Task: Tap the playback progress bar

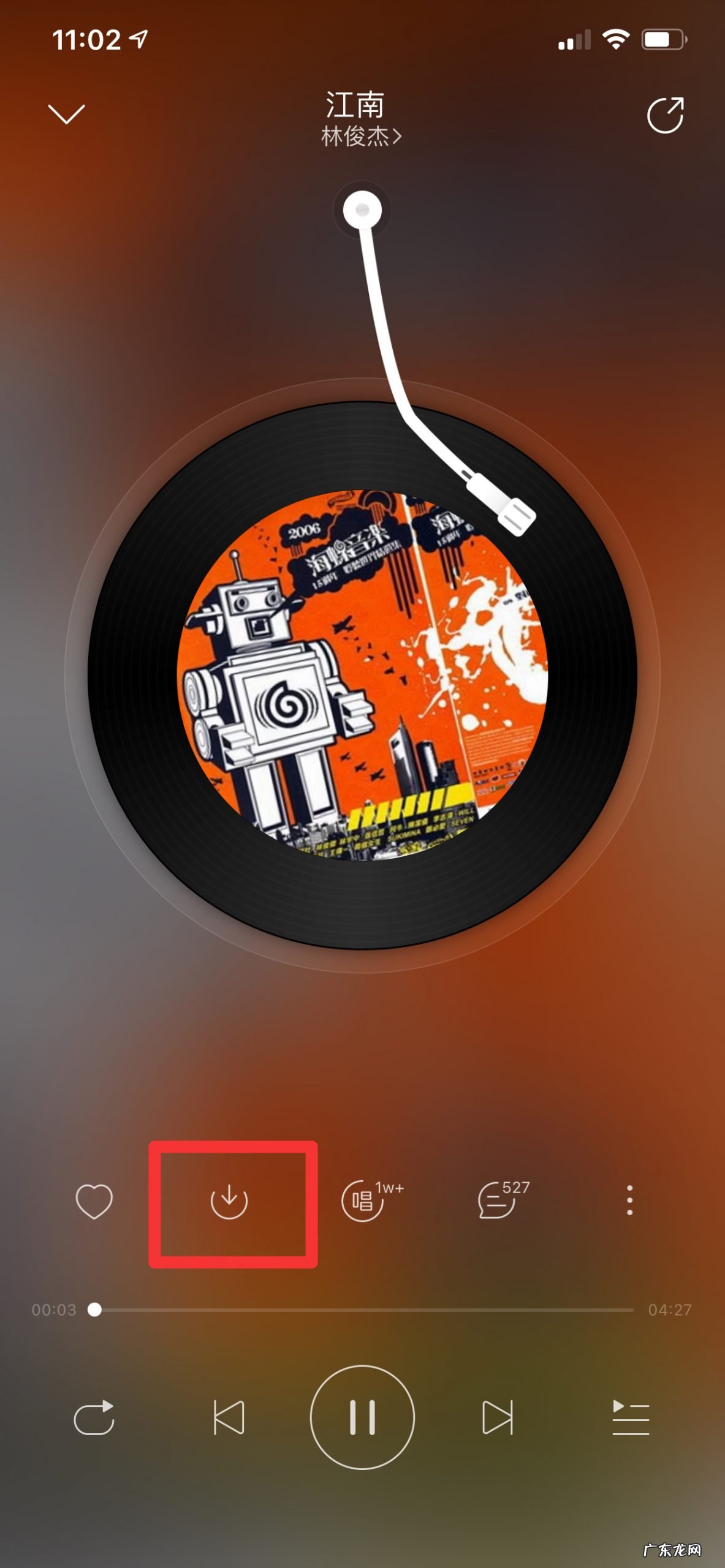Action: click(x=363, y=1310)
